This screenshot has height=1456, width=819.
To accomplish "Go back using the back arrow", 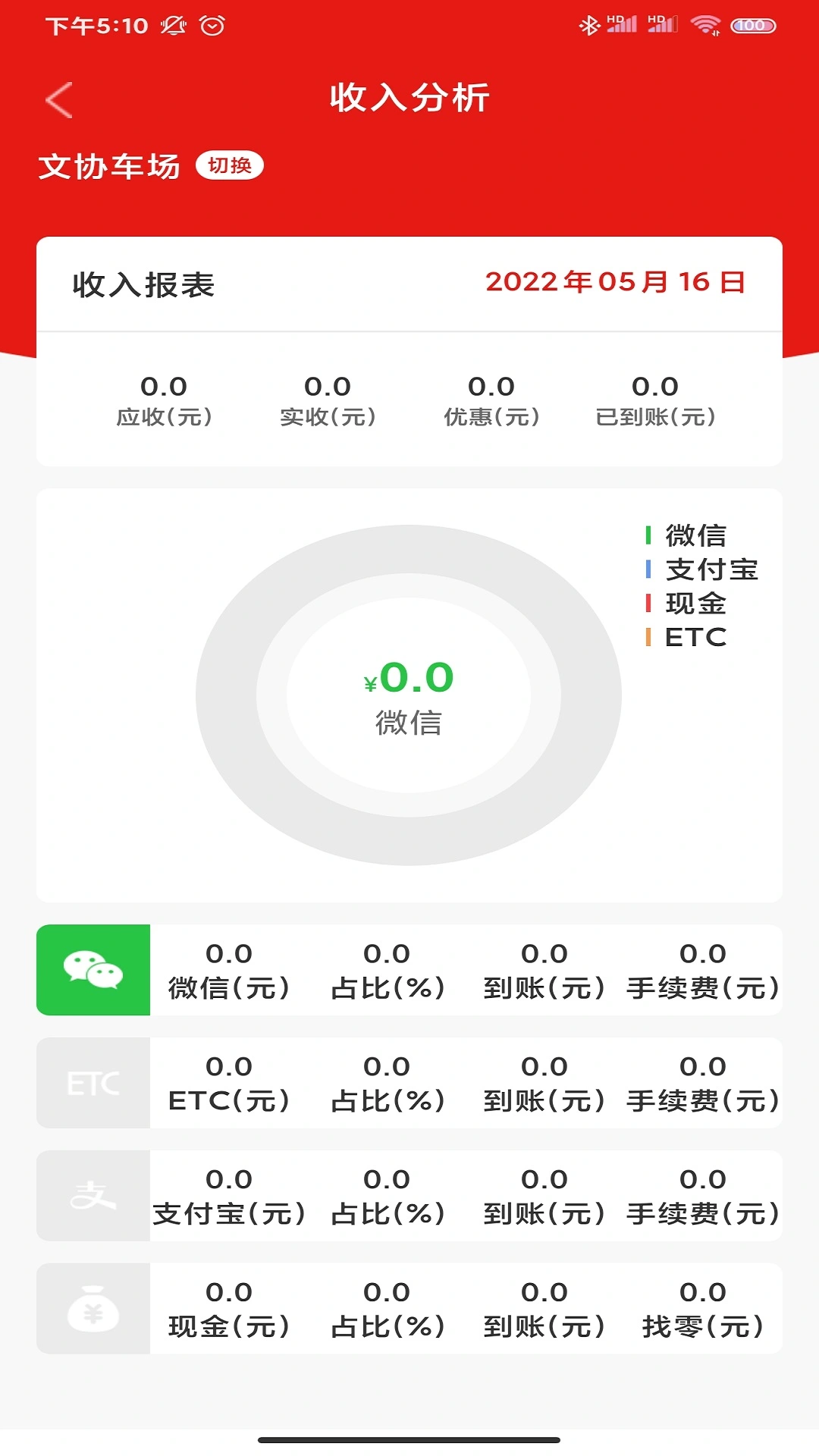I will (58, 99).
